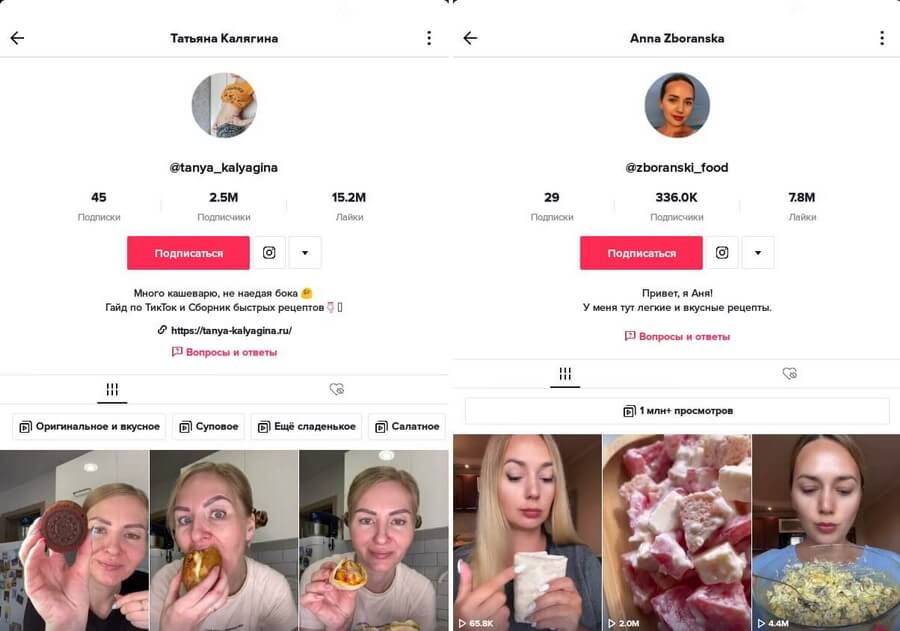Expand suggested accounts arrow for @tanya_kalyagina
The height and width of the screenshot is (631, 900).
[x=305, y=253]
